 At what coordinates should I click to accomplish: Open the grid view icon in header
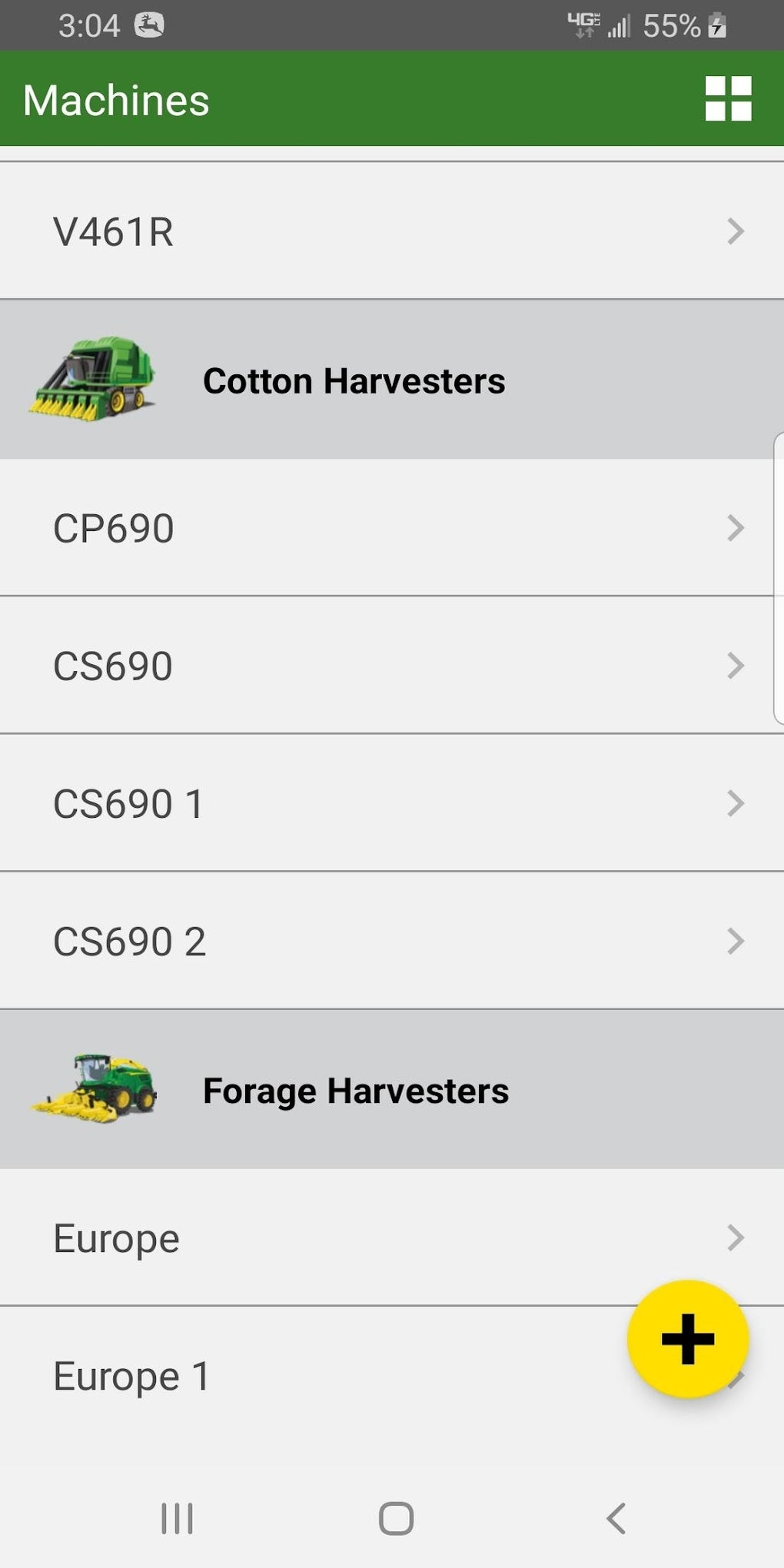click(x=728, y=99)
